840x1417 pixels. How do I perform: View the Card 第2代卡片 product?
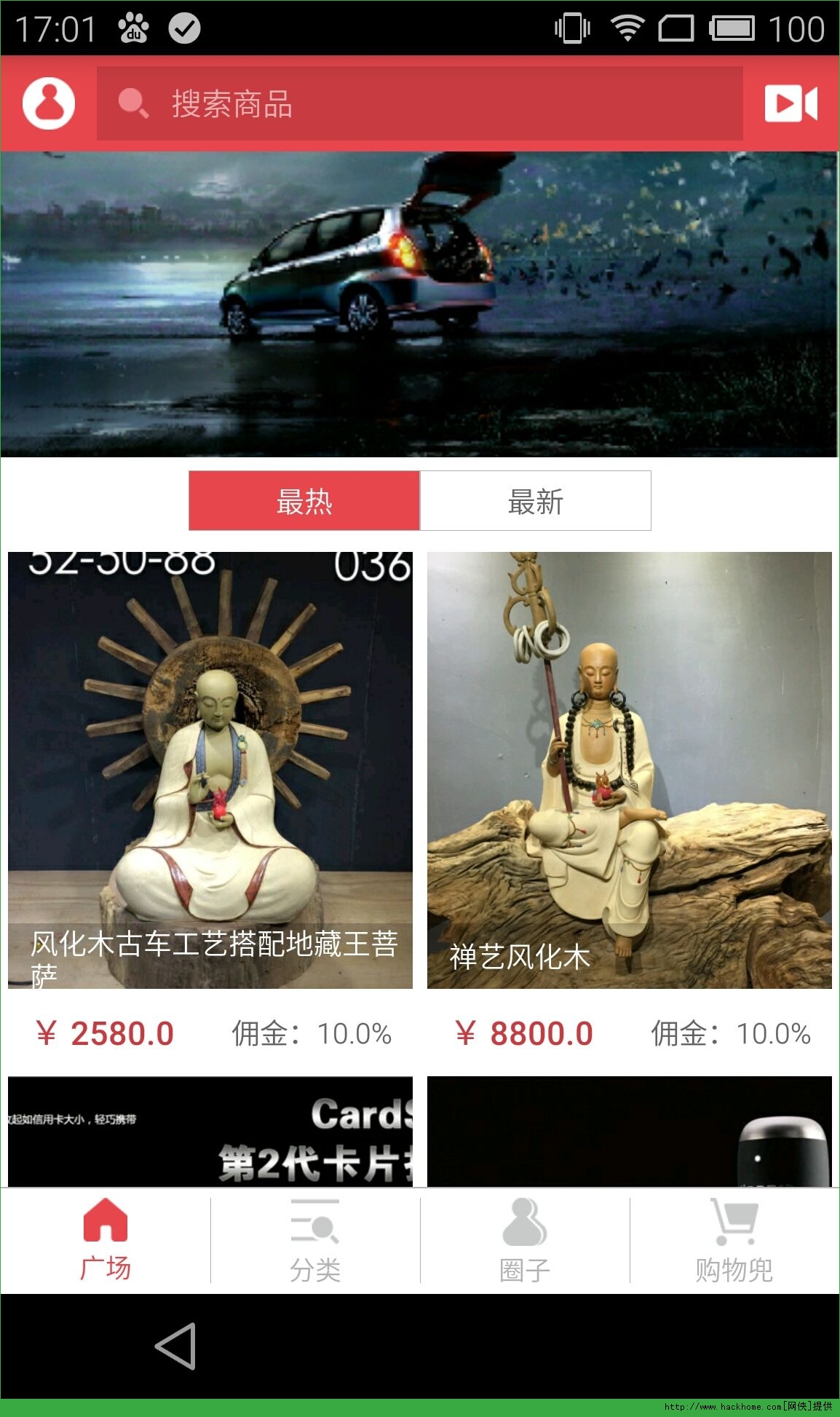pos(210,1131)
